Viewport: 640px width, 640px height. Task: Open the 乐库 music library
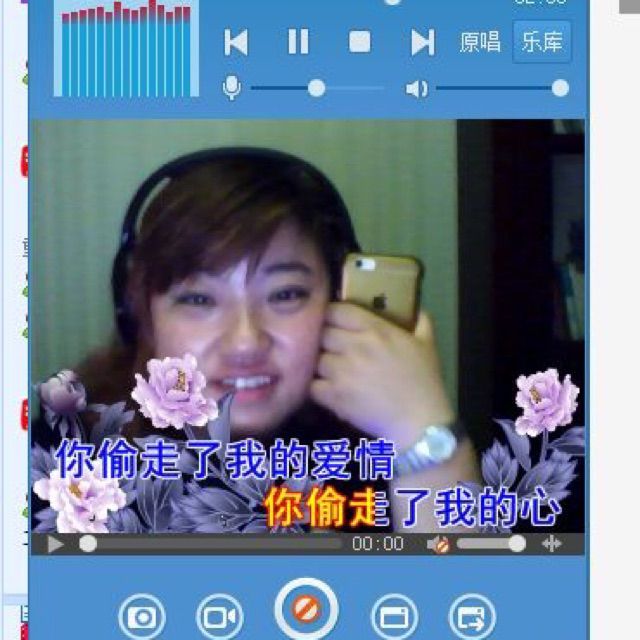[542, 42]
